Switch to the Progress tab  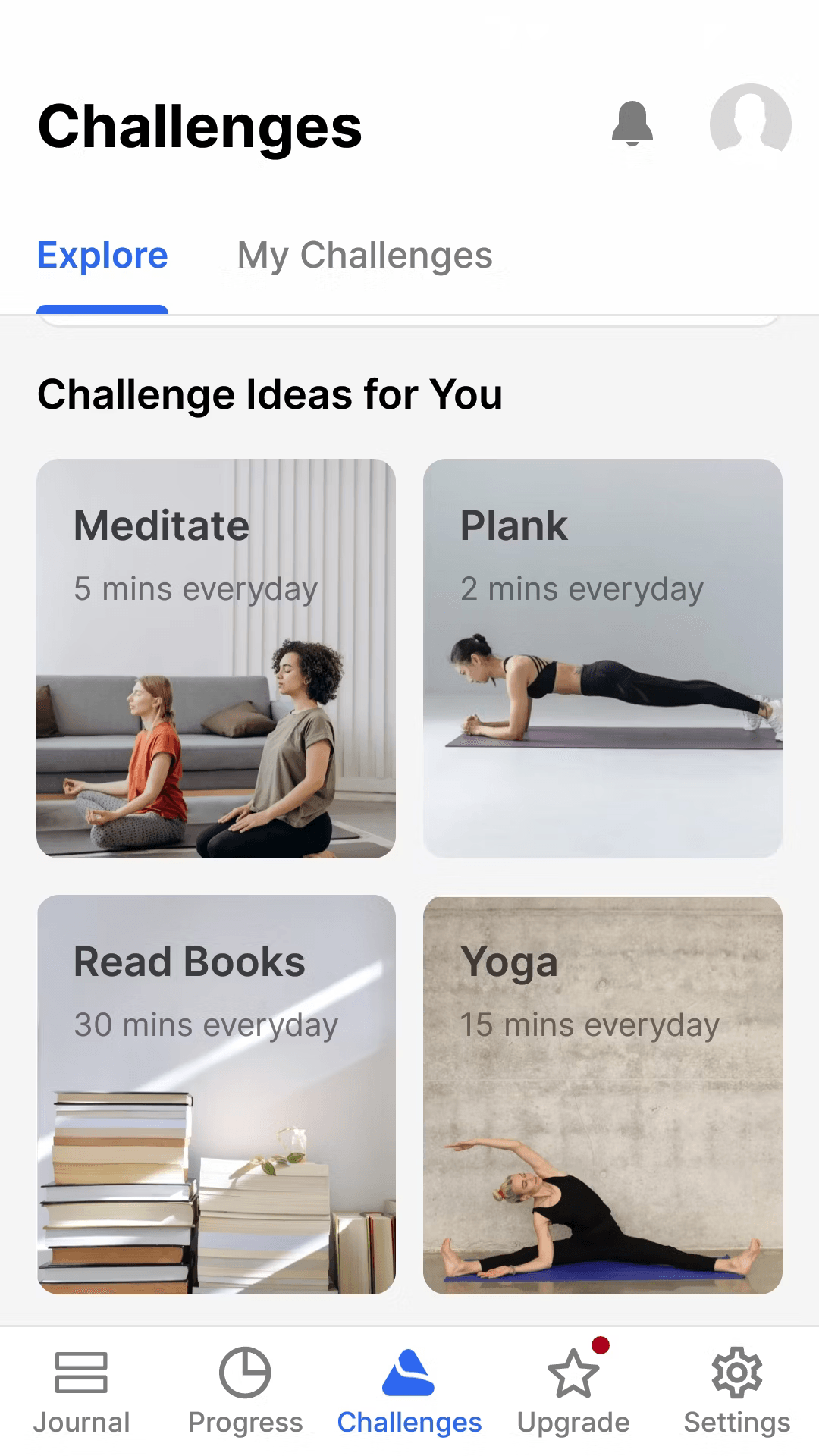click(x=245, y=1392)
